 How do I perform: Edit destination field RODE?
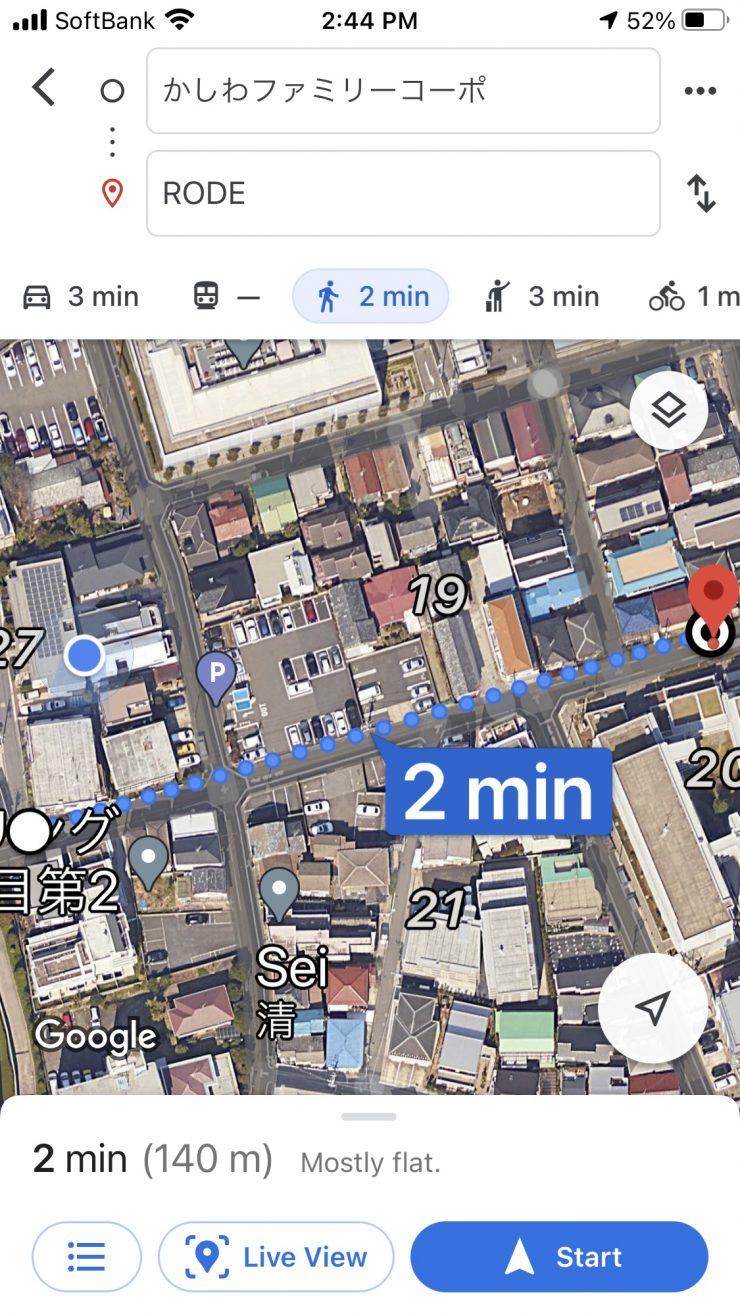pos(403,193)
